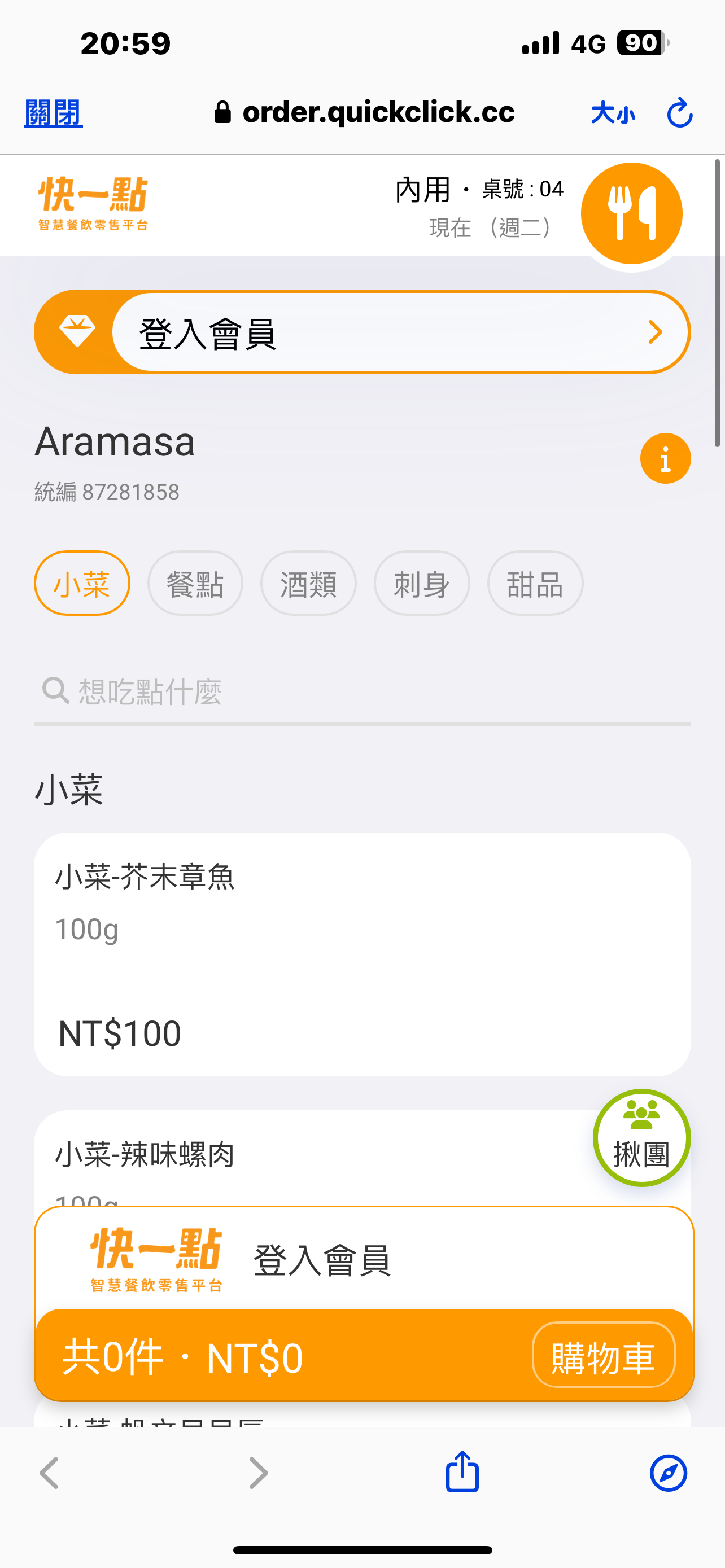Share this page from the browser toolbar
This screenshot has width=725, height=1568.
[462, 1473]
